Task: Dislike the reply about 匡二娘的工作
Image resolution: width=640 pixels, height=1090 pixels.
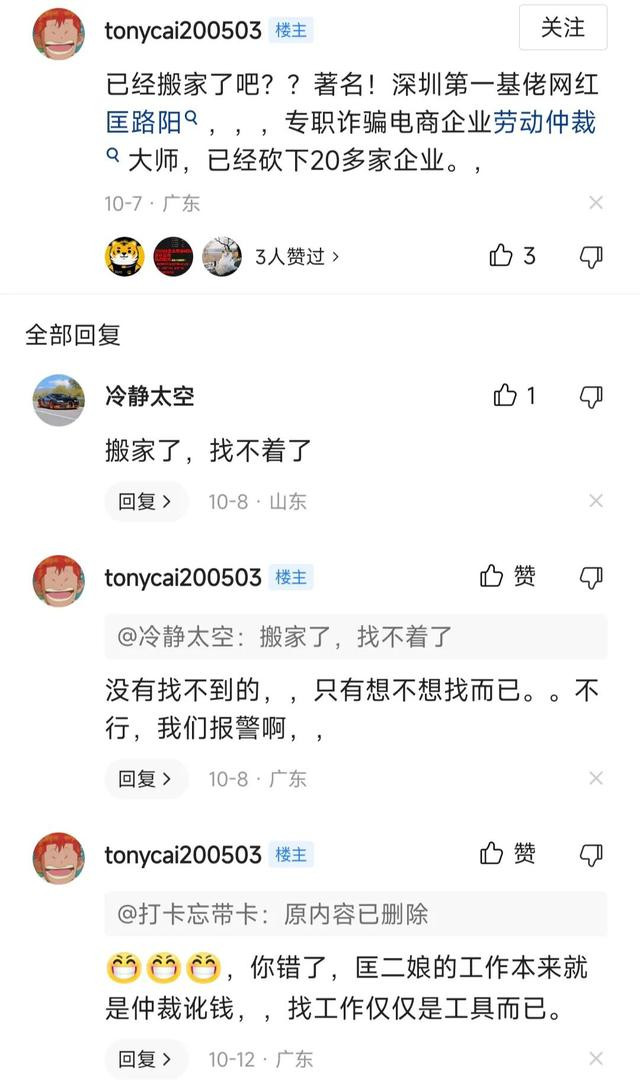Action: pyautogui.click(x=591, y=854)
